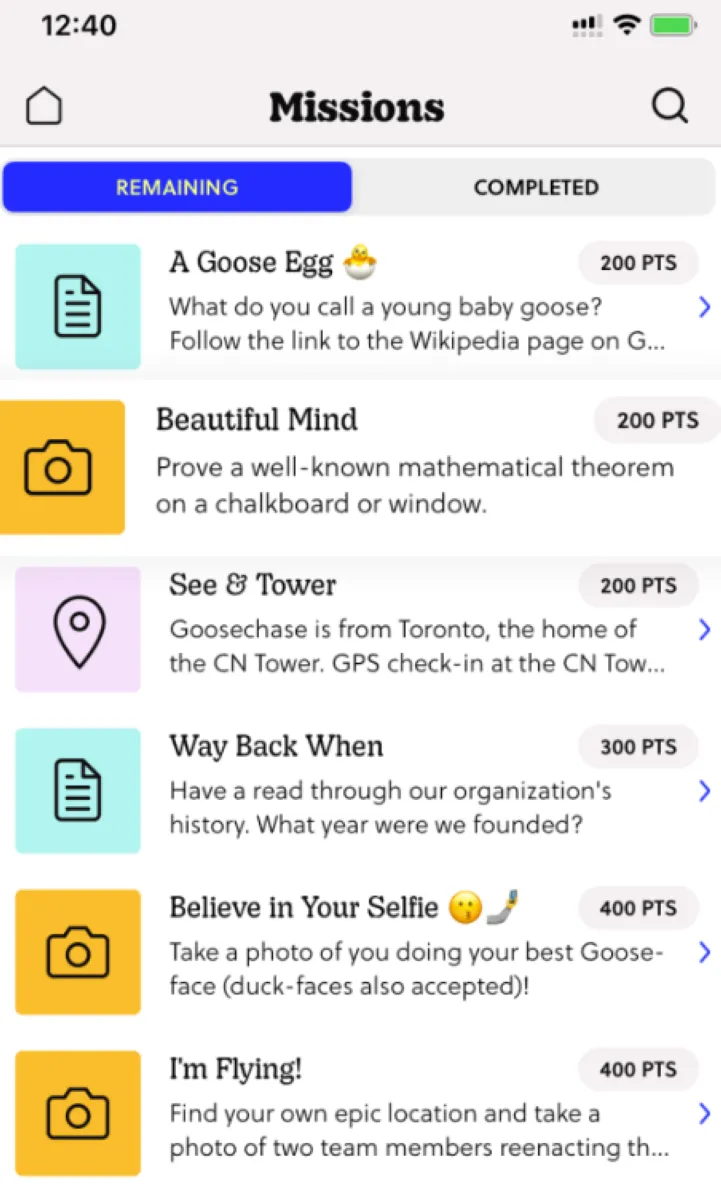Viewport: 721px width, 1200px height.
Task: Switch to the Completed tab
Action: tap(536, 187)
